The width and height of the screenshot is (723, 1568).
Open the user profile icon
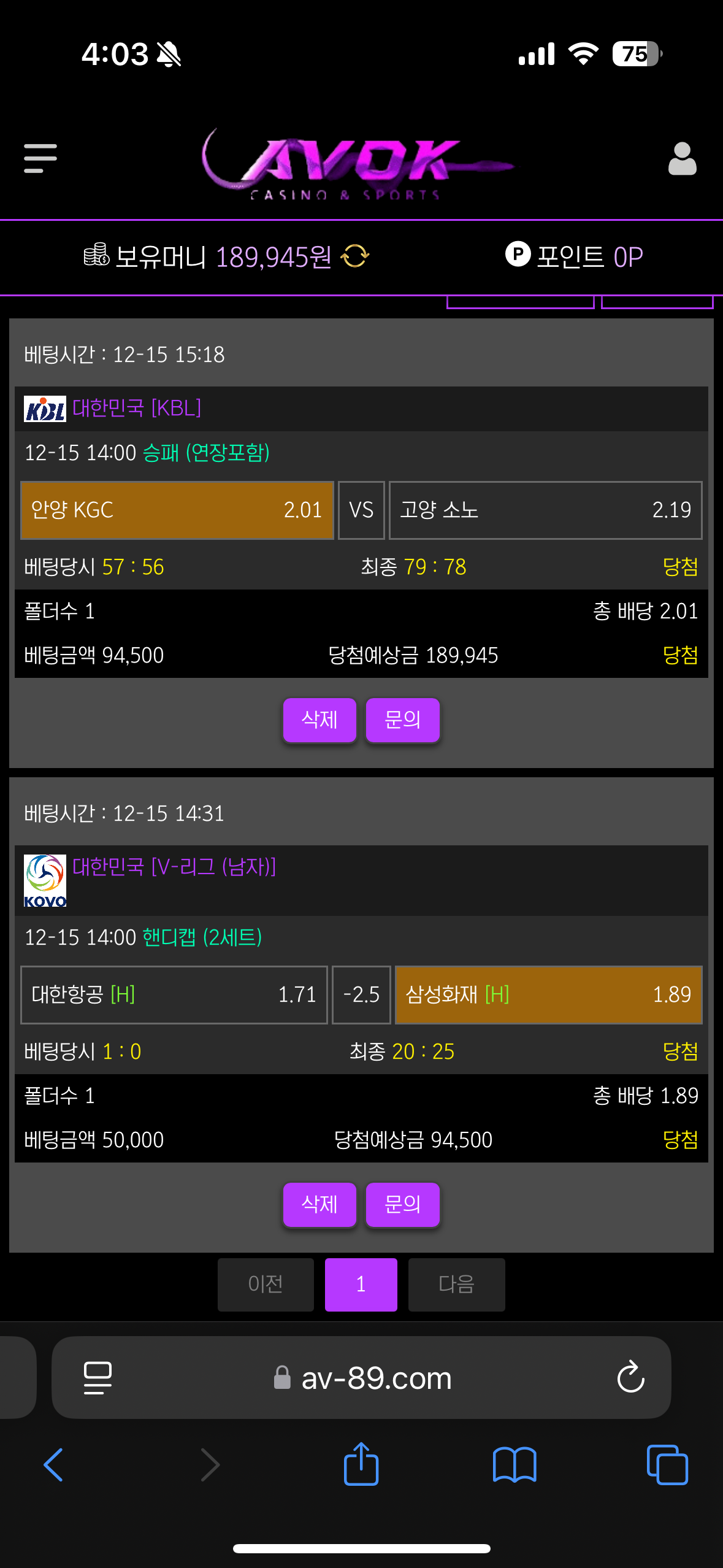tap(682, 159)
